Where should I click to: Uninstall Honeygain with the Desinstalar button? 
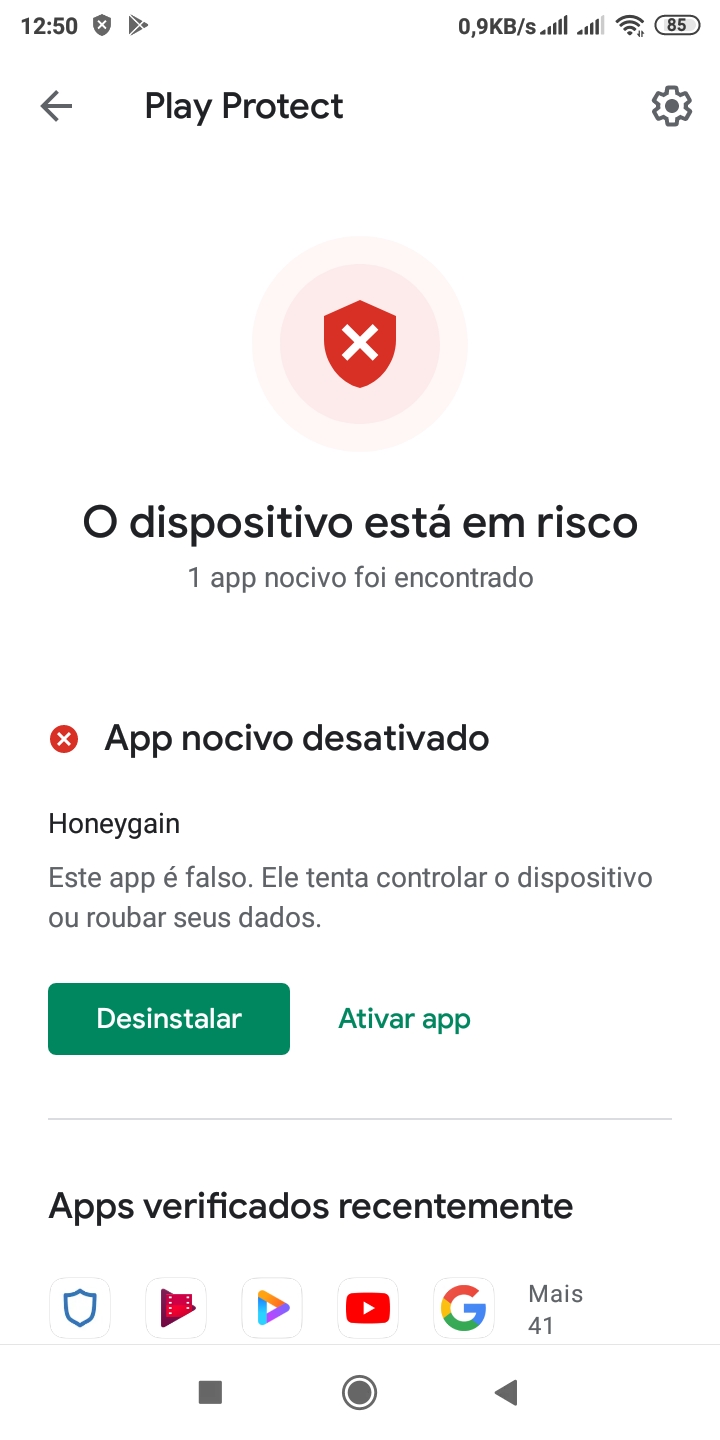(168, 1018)
